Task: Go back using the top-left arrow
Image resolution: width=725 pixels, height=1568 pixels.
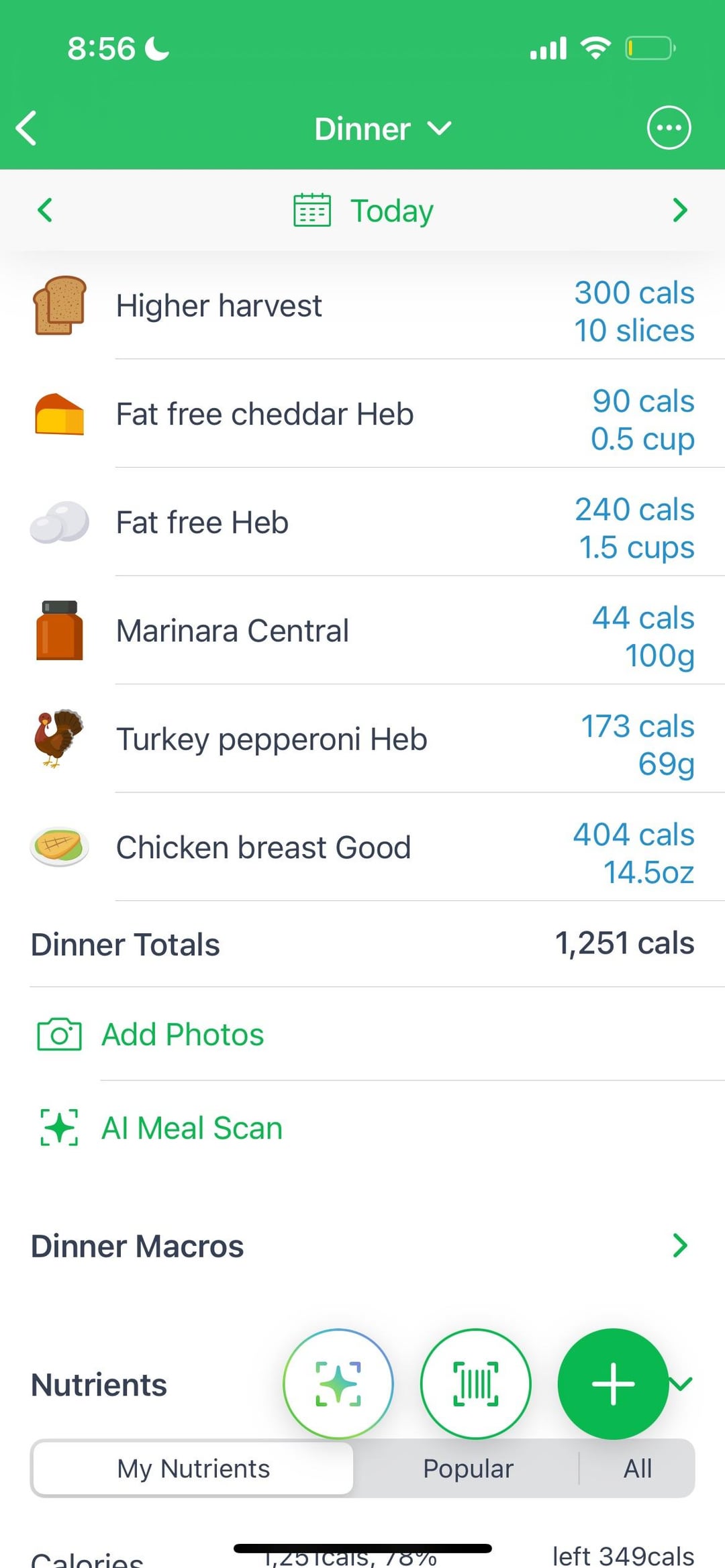Action: point(26,128)
